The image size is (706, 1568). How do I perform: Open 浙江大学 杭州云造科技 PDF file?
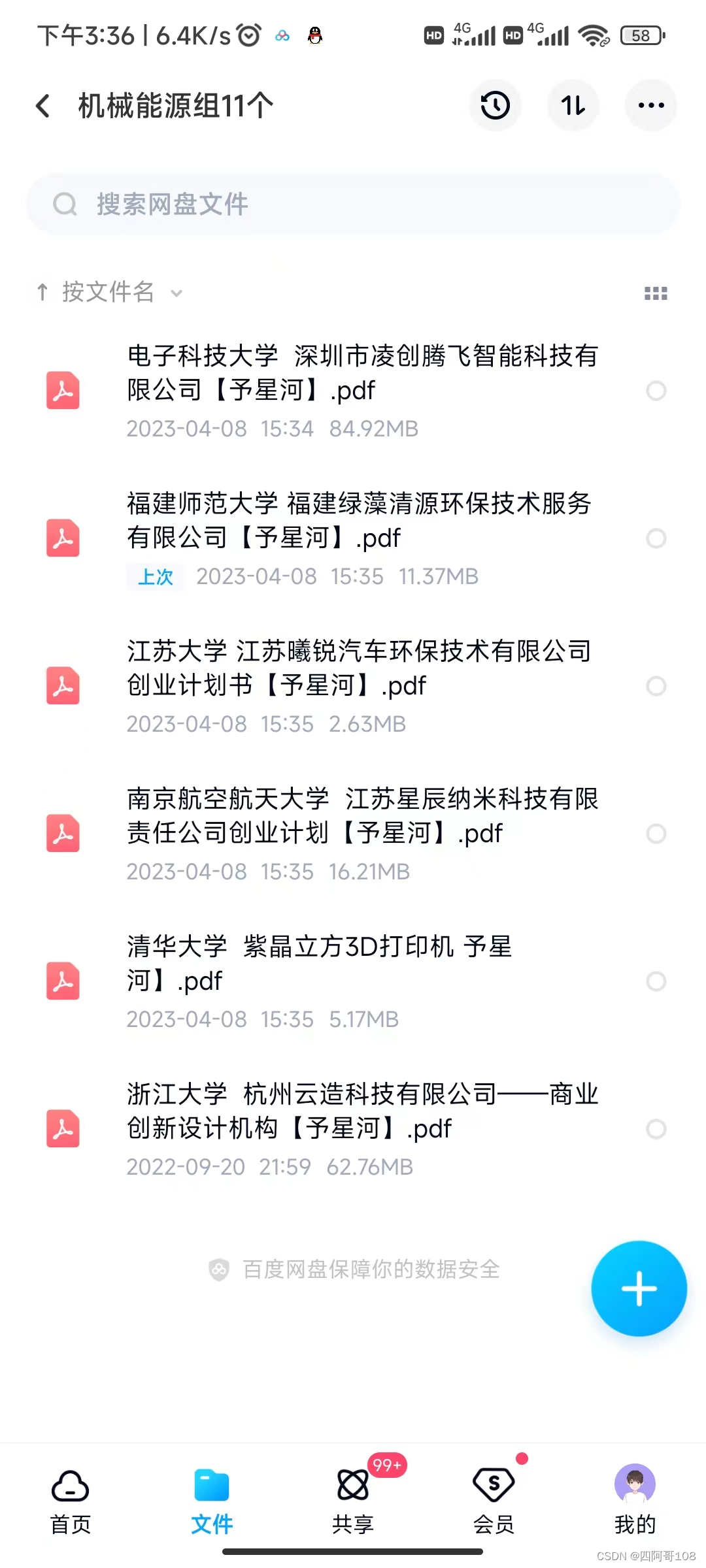tap(362, 1111)
